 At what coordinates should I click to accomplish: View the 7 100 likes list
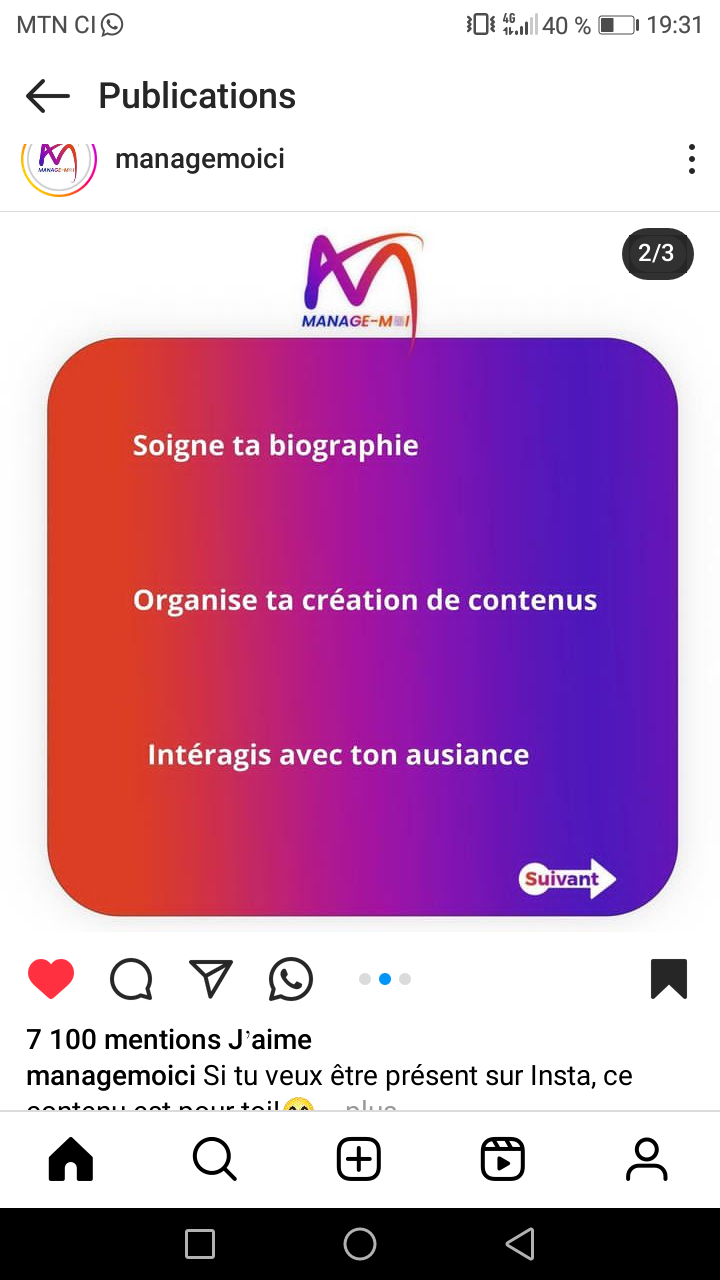169,1040
